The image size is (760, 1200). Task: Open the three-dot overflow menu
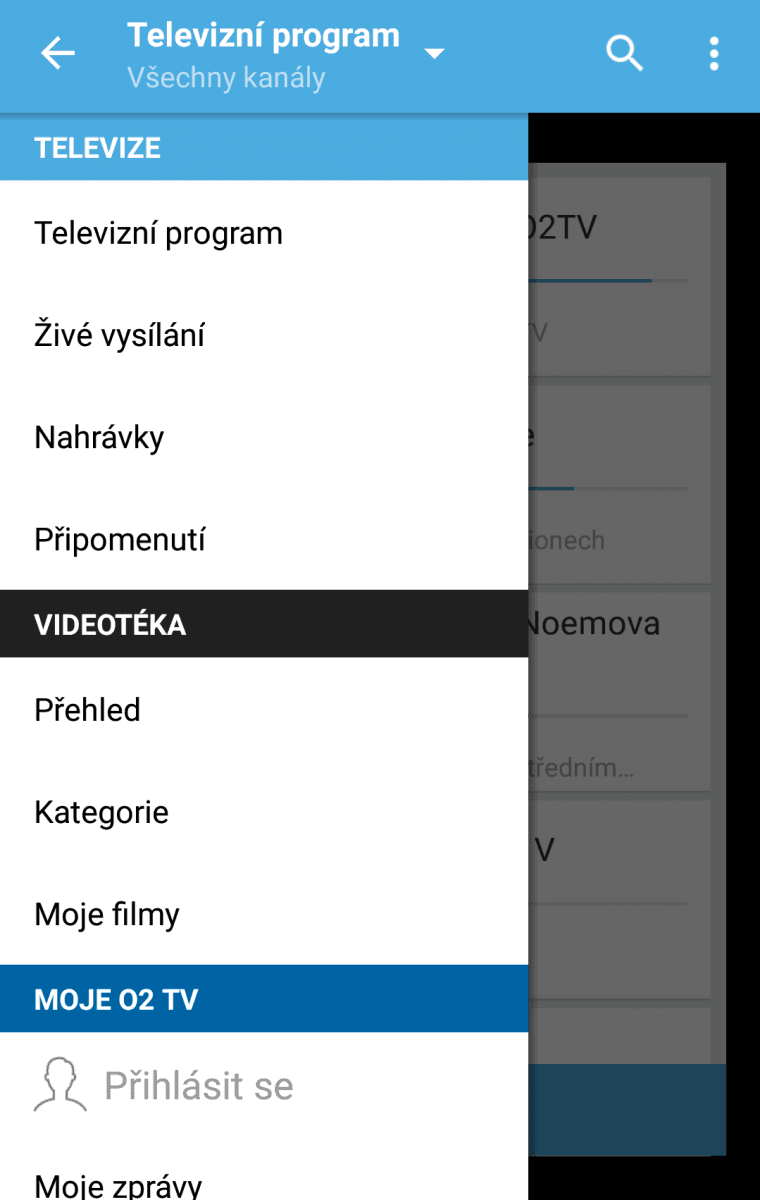coord(714,53)
